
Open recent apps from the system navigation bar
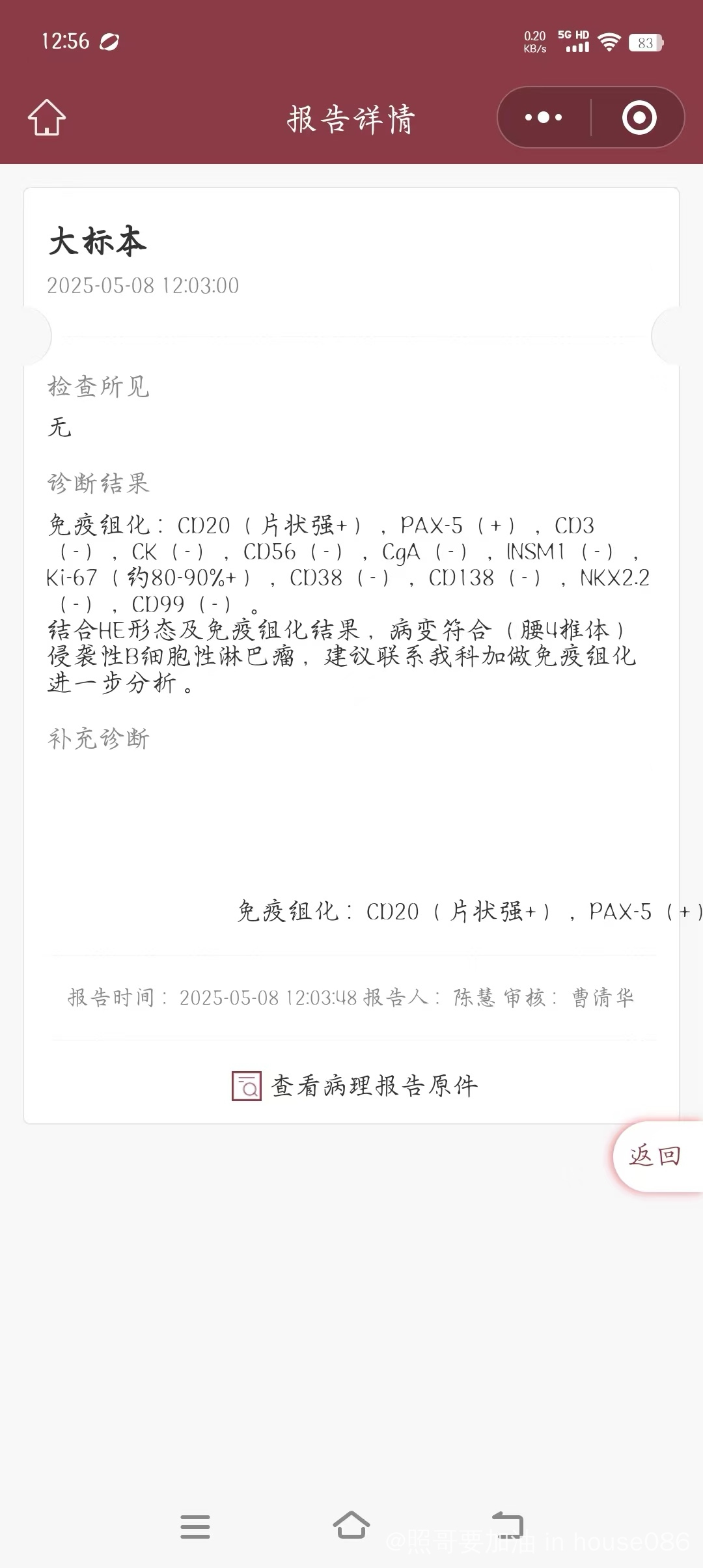coord(195,1526)
